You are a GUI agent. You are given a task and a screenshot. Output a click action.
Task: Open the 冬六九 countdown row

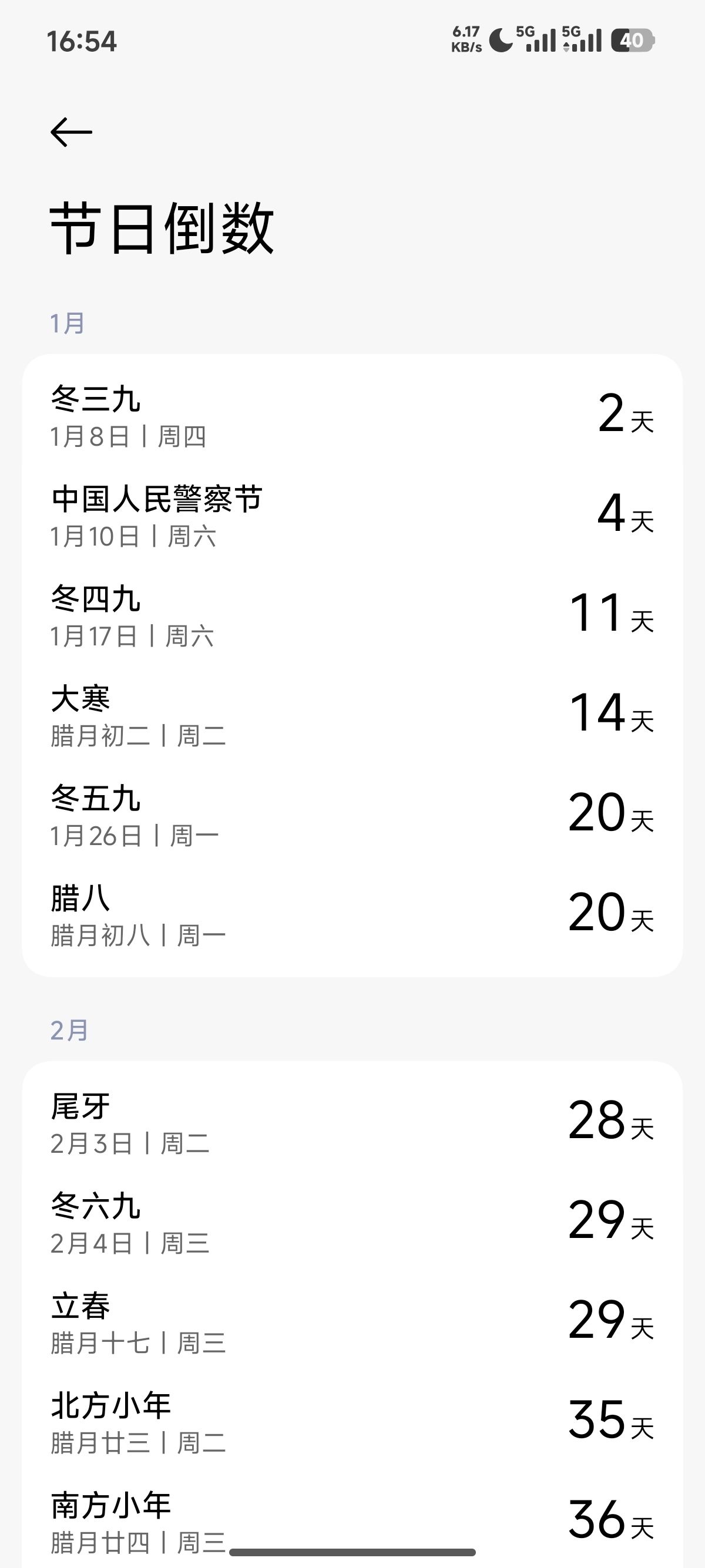[x=352, y=1223]
